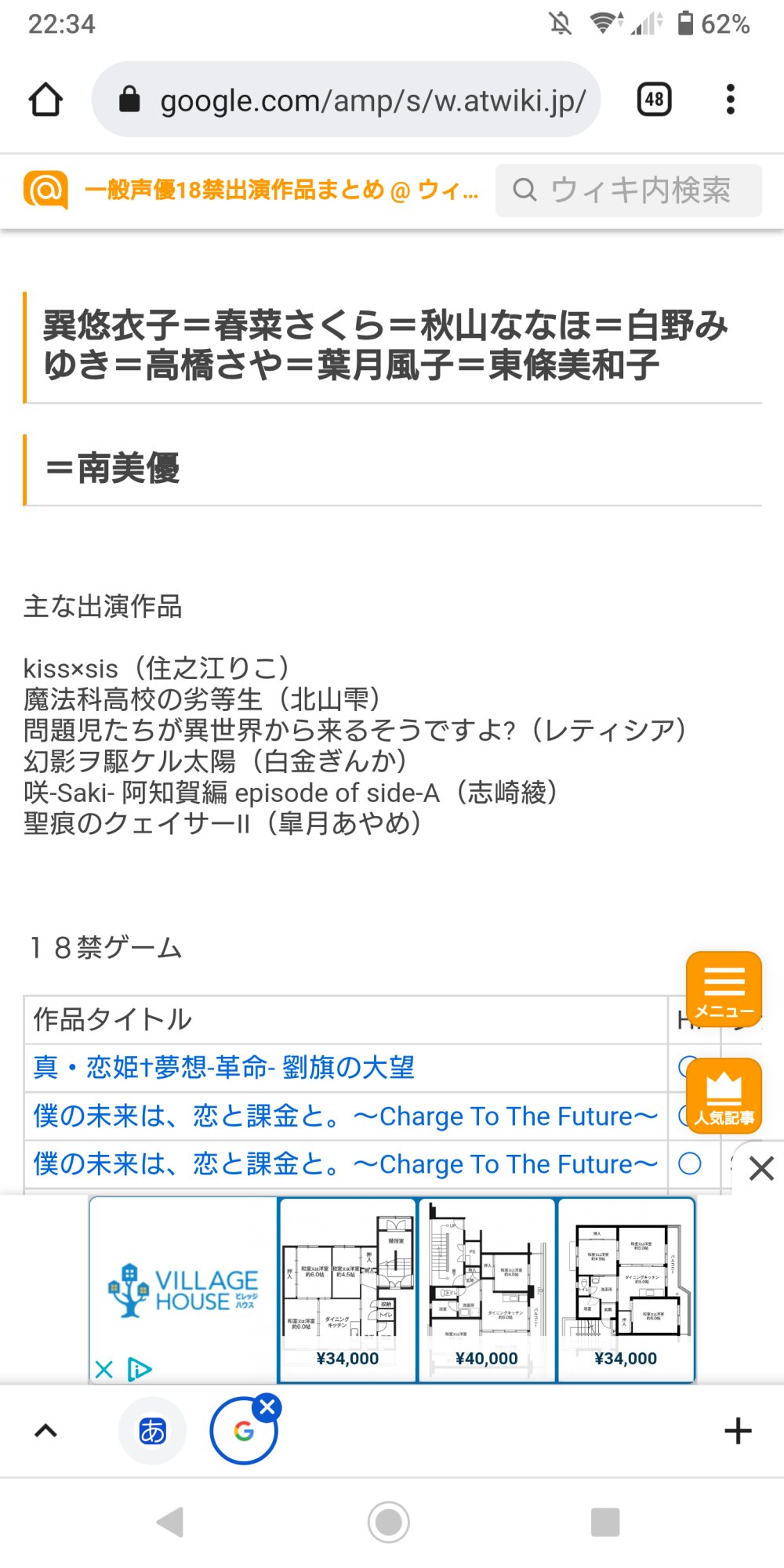Open the browser overflow menu
784x1568 pixels.
730,100
